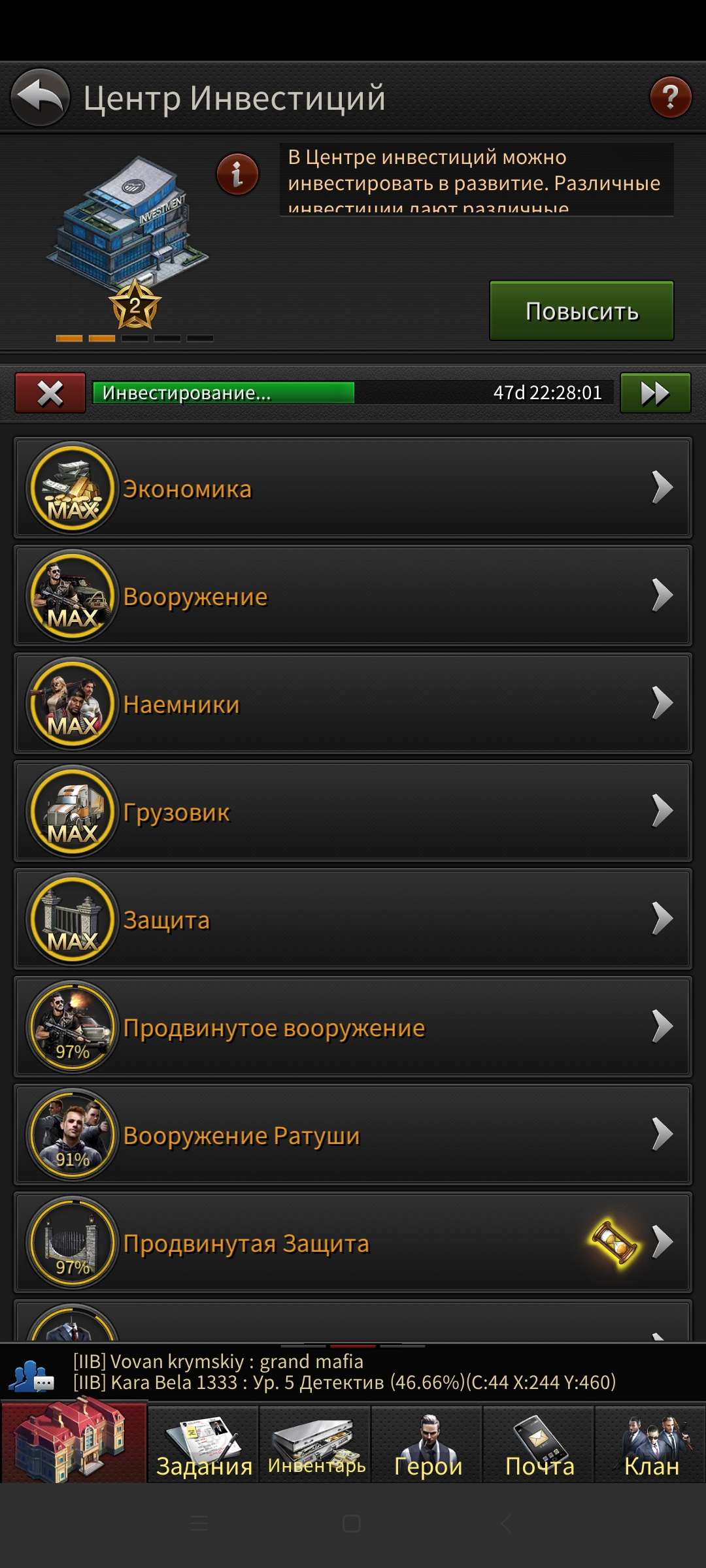Image resolution: width=706 pixels, height=1568 pixels.
Task: Tap the Повысить upgrade button
Action: (x=581, y=311)
